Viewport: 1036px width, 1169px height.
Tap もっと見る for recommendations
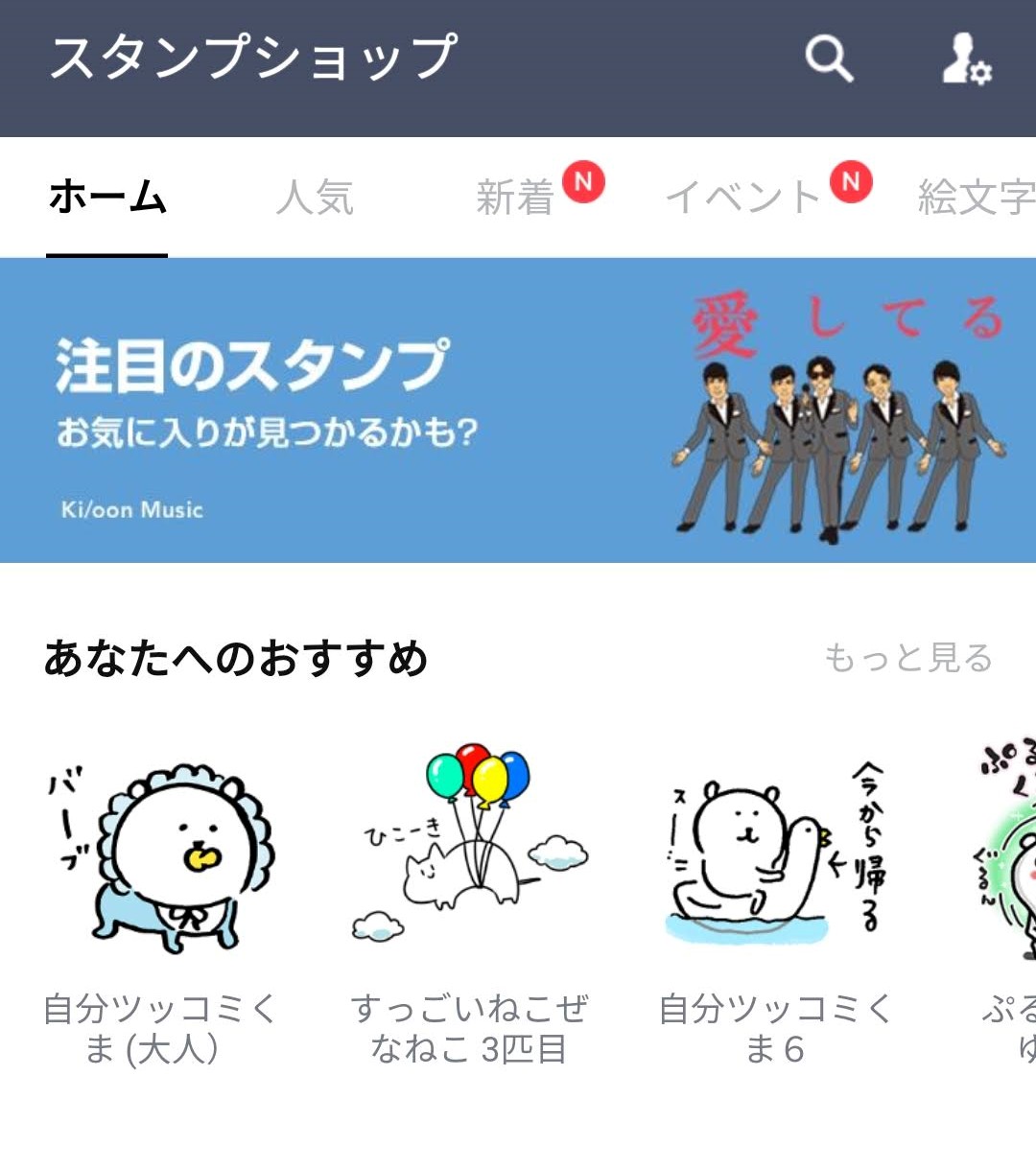point(907,658)
